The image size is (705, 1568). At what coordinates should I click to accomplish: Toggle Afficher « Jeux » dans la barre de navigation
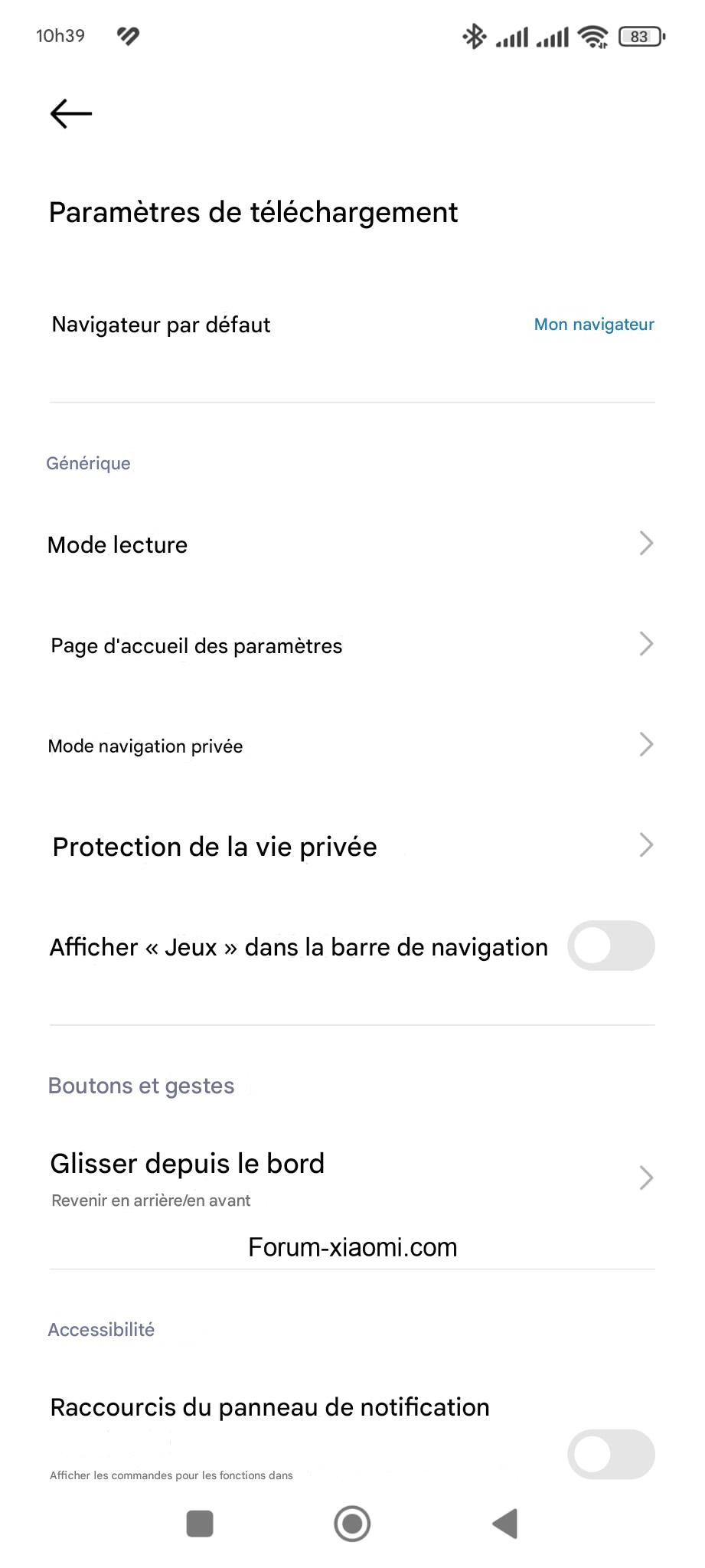point(610,946)
